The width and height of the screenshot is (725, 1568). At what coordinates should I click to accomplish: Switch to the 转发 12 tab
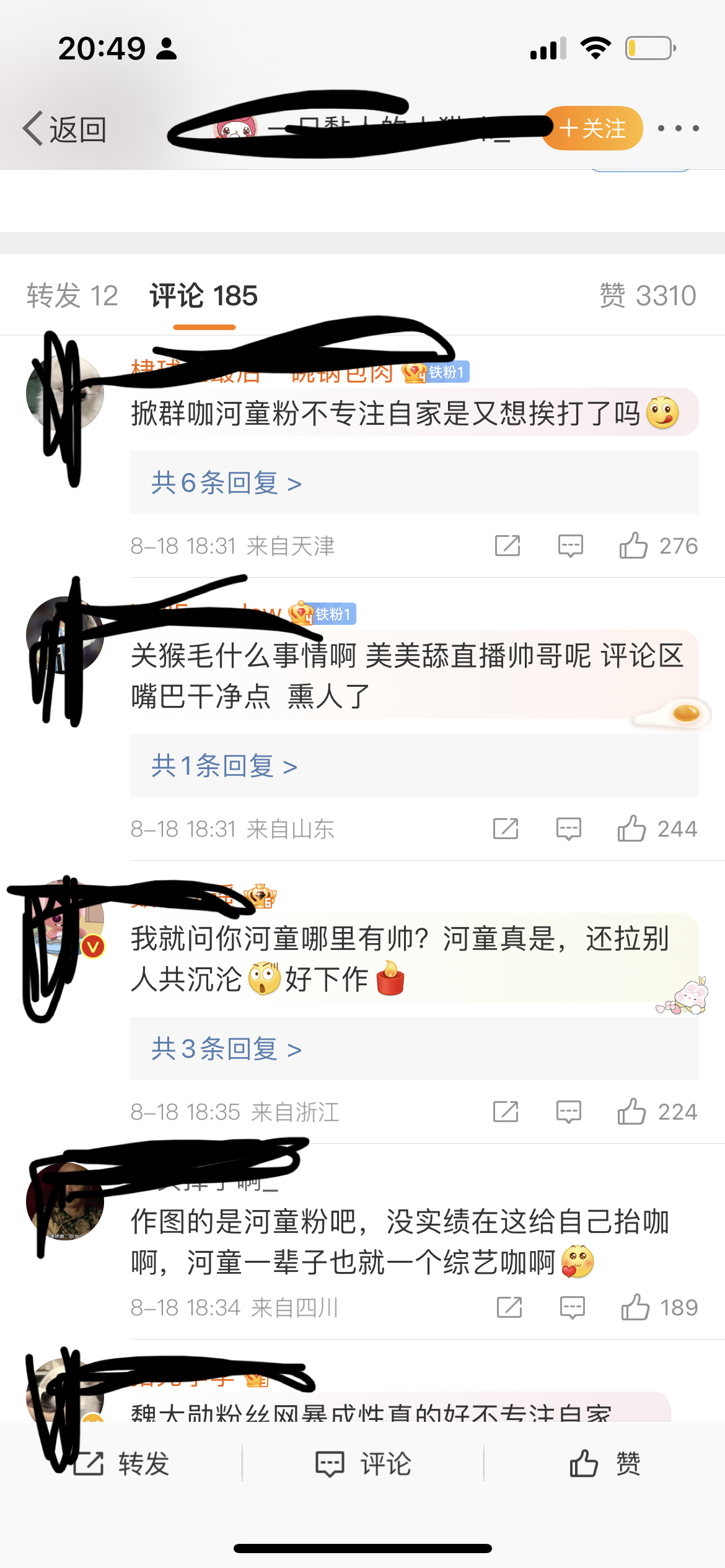pyautogui.click(x=72, y=296)
